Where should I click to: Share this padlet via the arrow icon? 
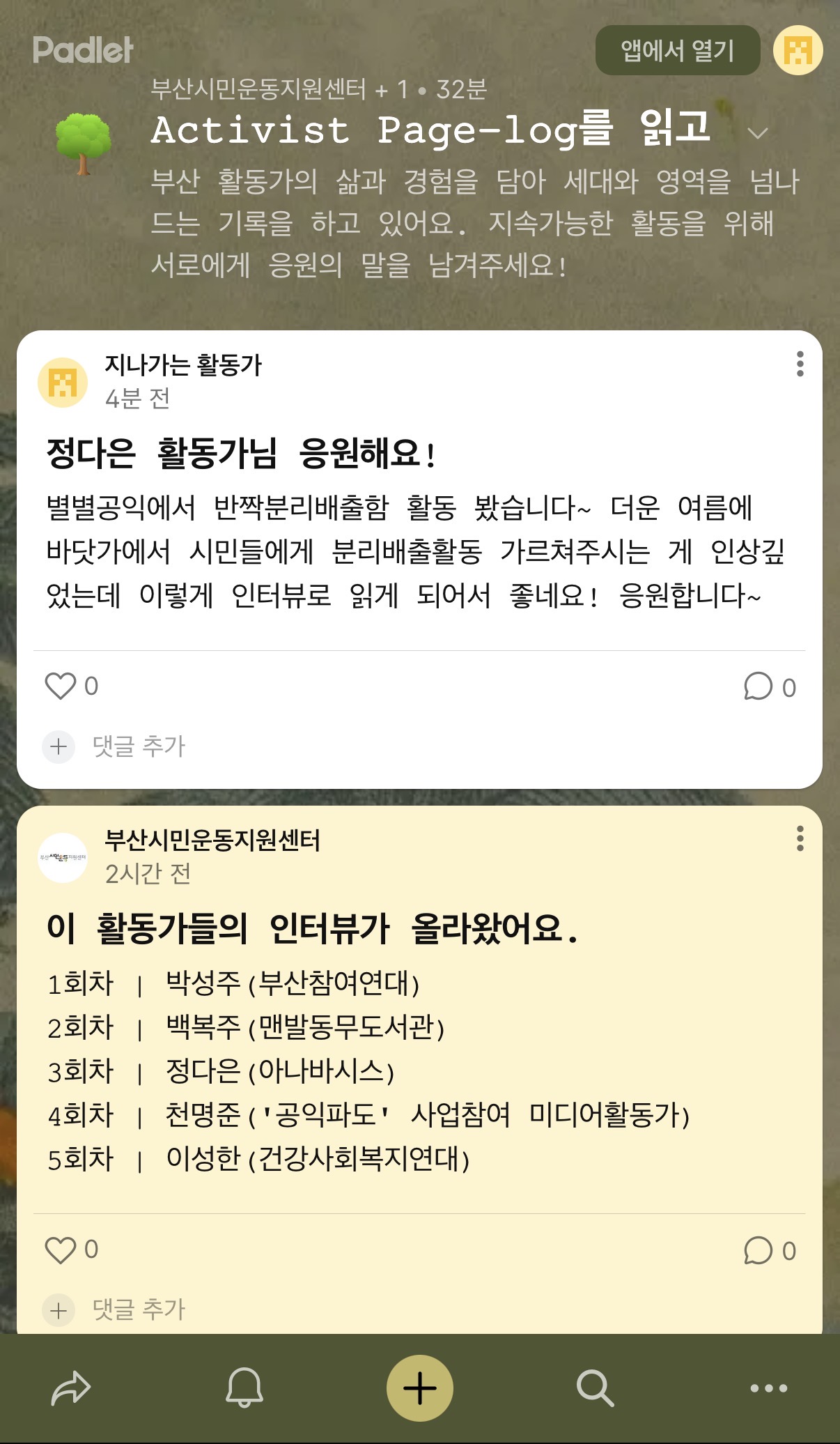[71, 1388]
